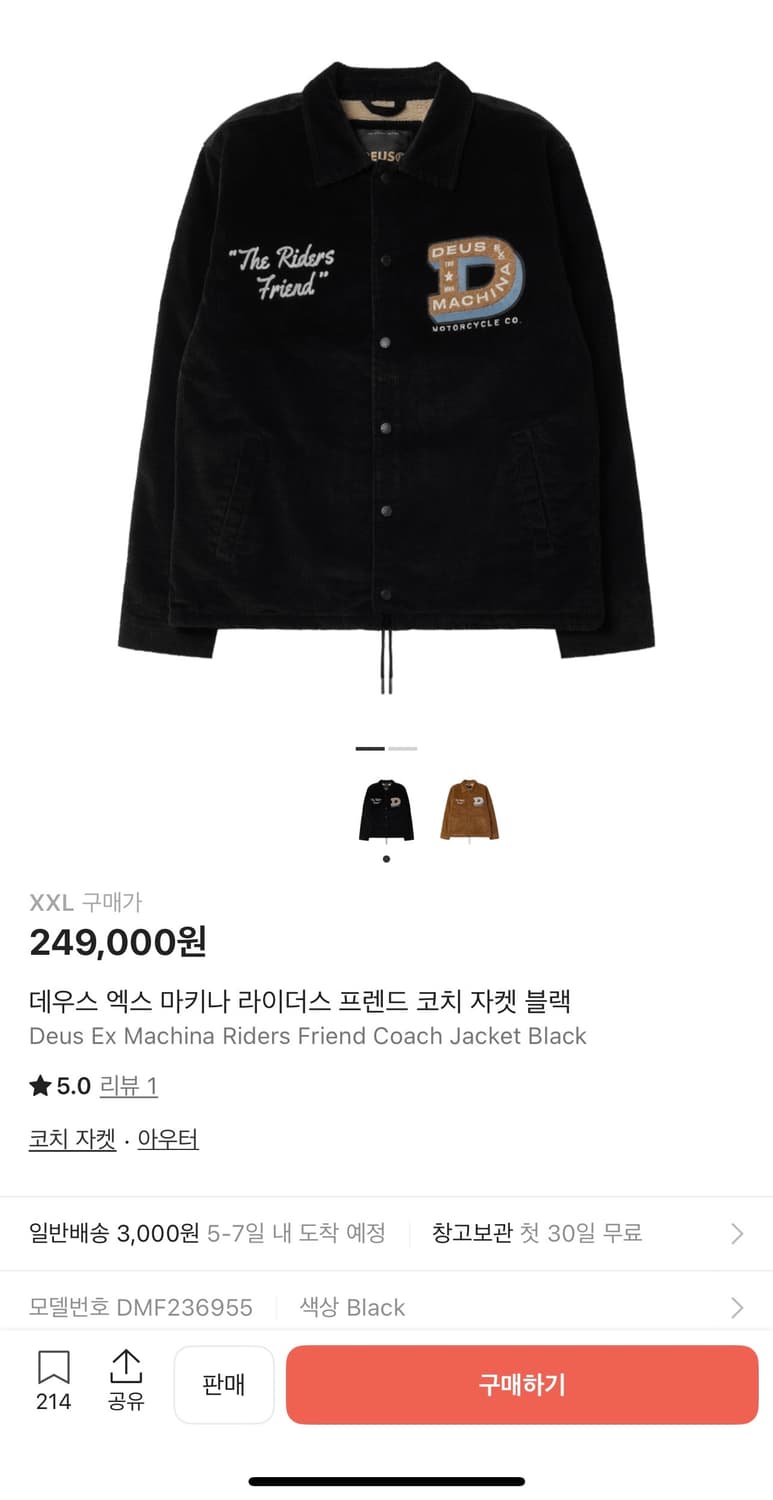
Task: Expand the 일반배송 shipping details row
Action: [200, 1233]
